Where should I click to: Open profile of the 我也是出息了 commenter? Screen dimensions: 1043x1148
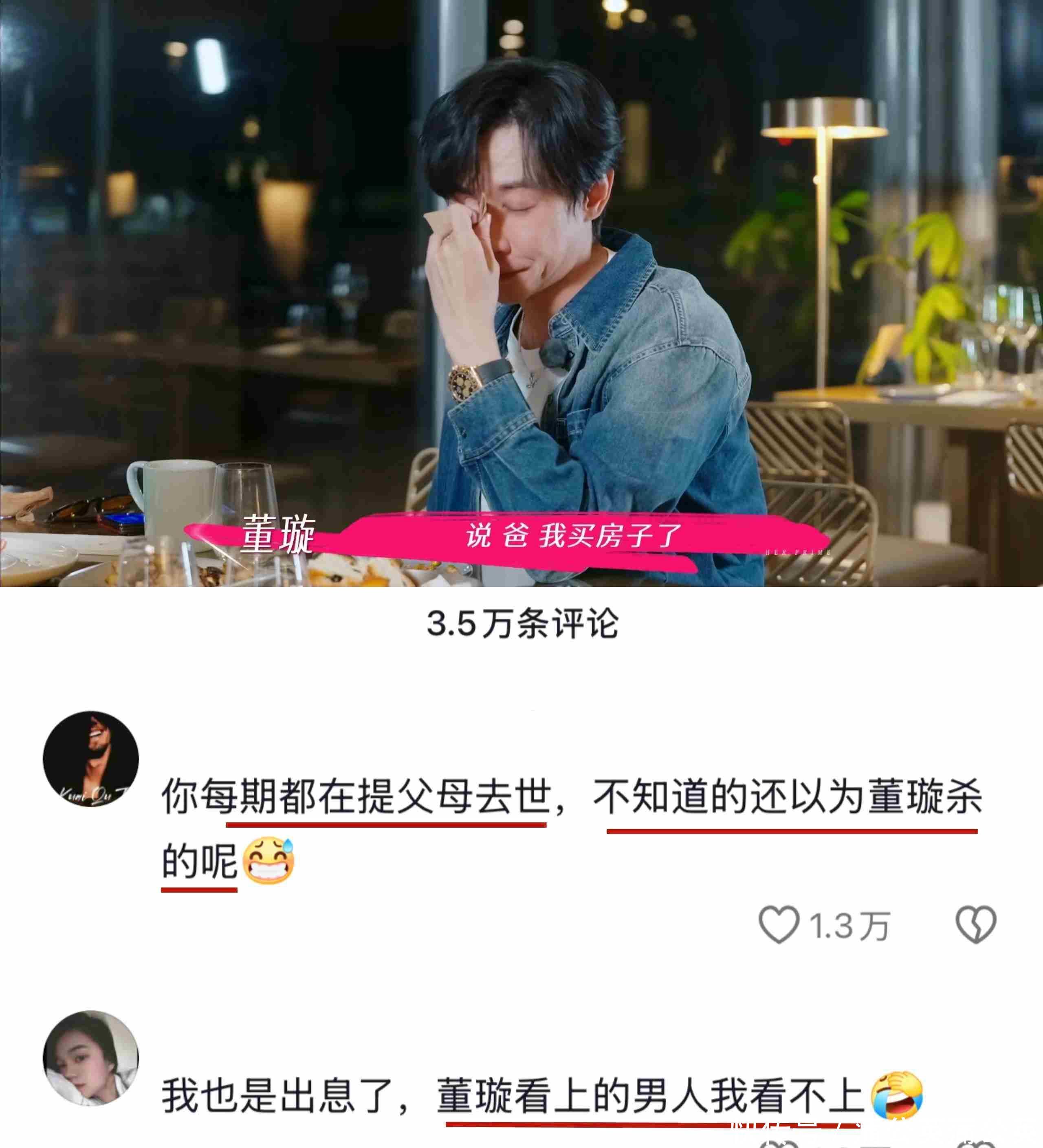(91, 1058)
